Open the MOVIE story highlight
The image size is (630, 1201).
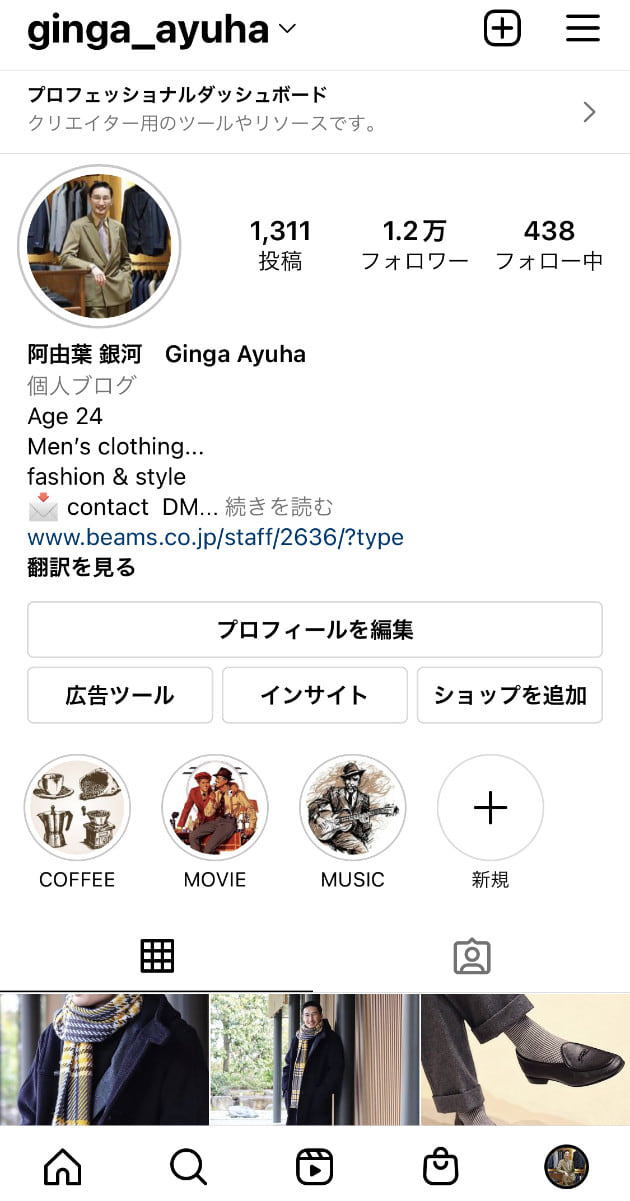(215, 808)
